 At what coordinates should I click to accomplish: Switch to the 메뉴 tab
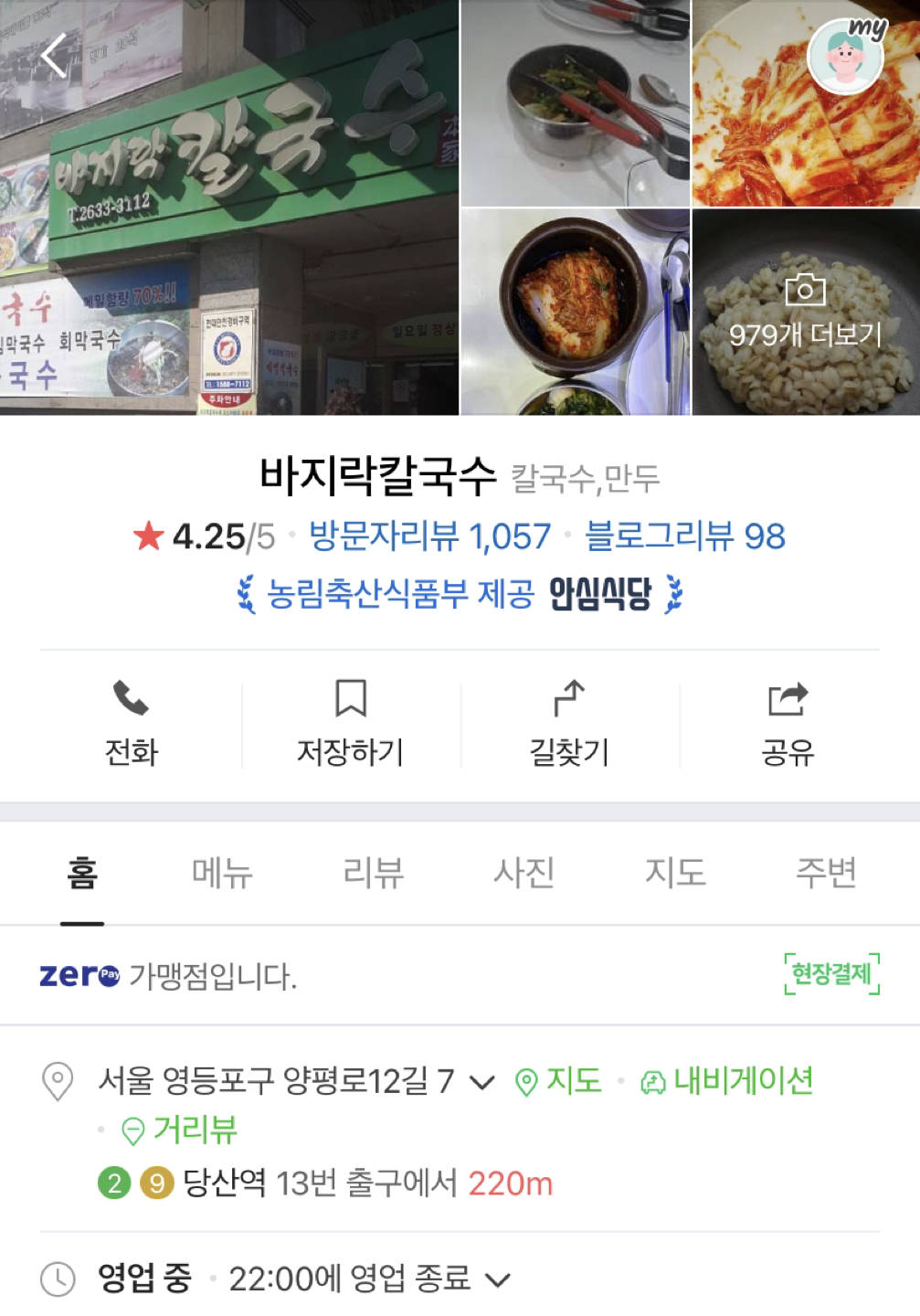pos(222,873)
